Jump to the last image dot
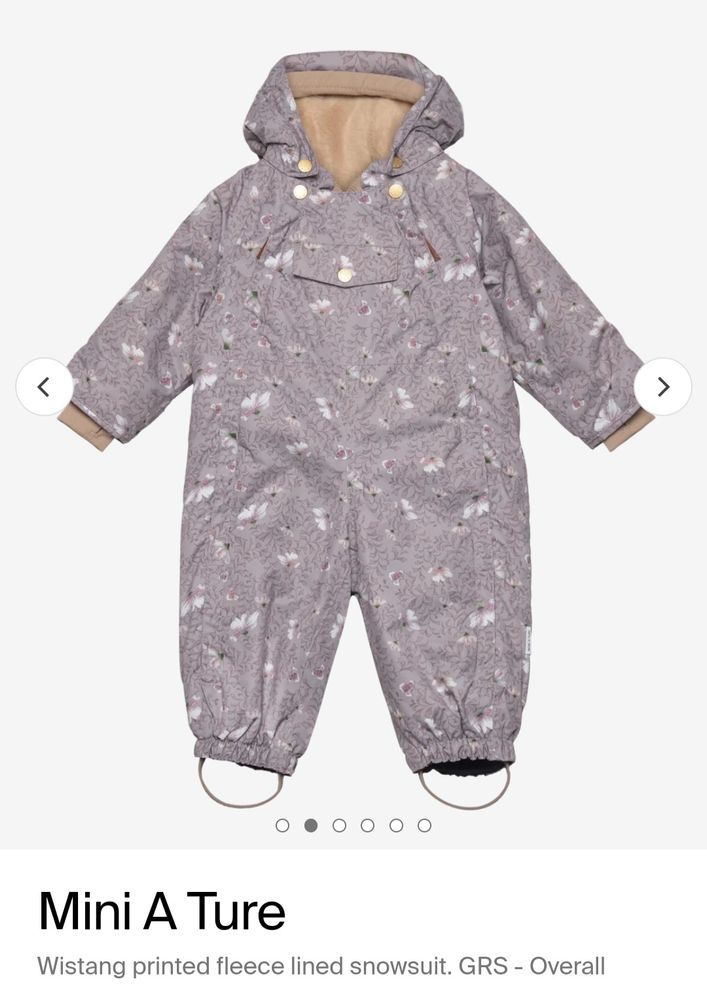This screenshot has width=707, height=1000. (x=425, y=825)
